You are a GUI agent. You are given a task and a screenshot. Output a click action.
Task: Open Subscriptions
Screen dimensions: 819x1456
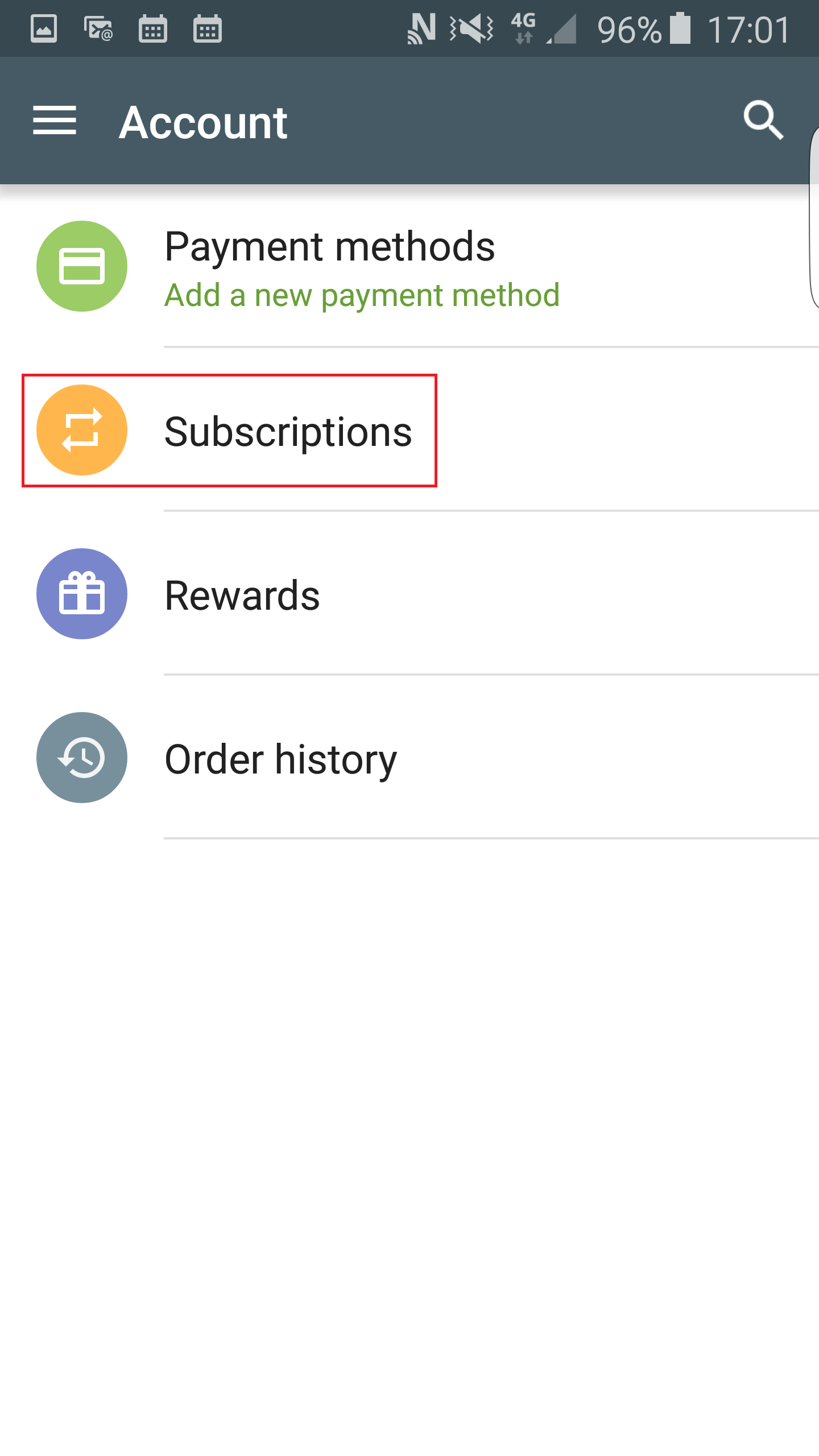click(x=288, y=431)
